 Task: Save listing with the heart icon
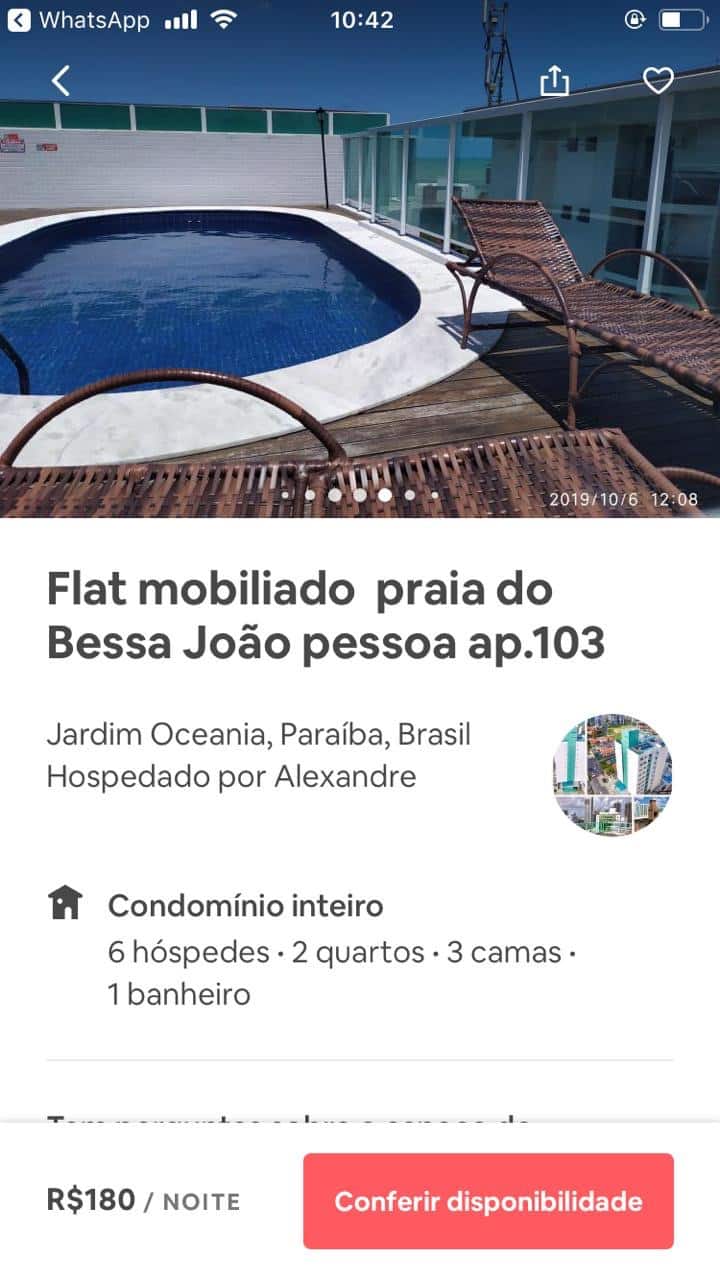coord(658,81)
